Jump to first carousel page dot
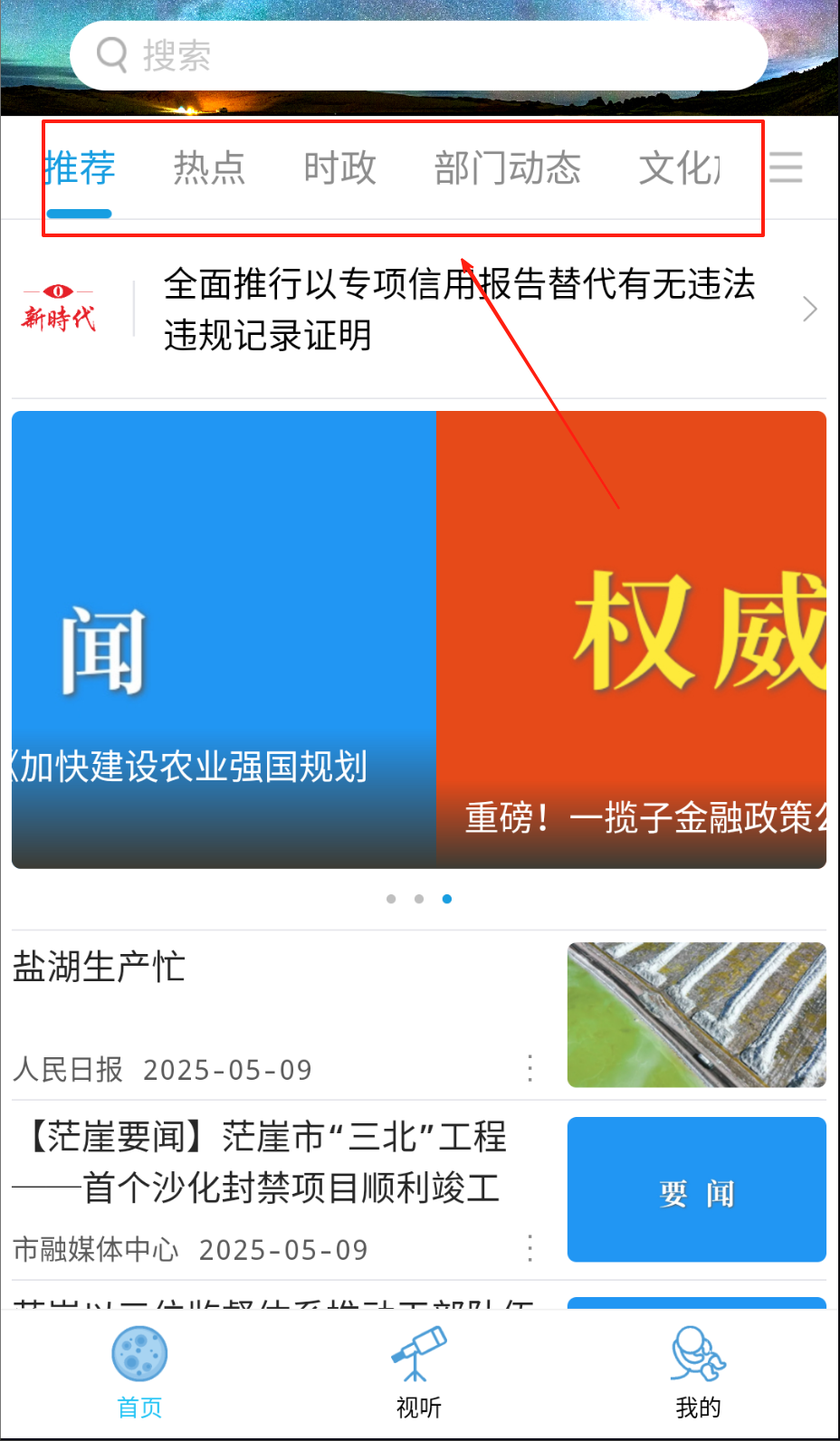 pyautogui.click(x=391, y=899)
